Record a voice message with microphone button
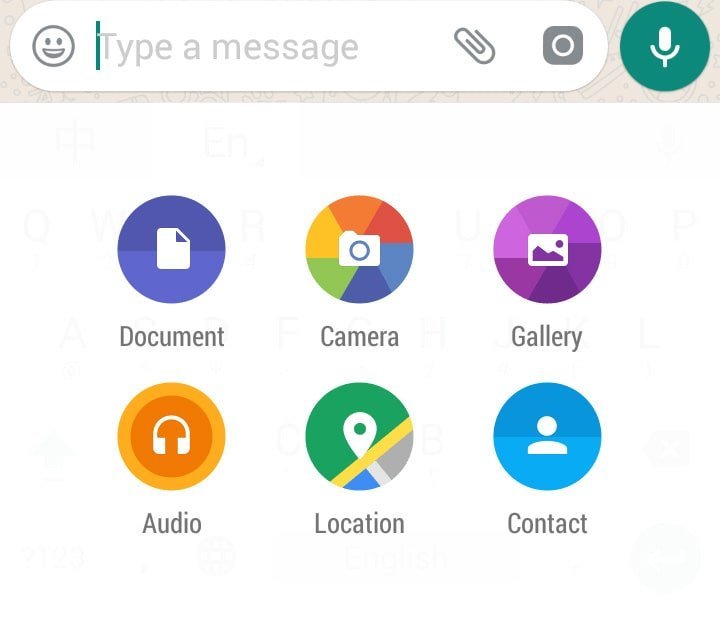This screenshot has height=622, width=720. point(664,46)
